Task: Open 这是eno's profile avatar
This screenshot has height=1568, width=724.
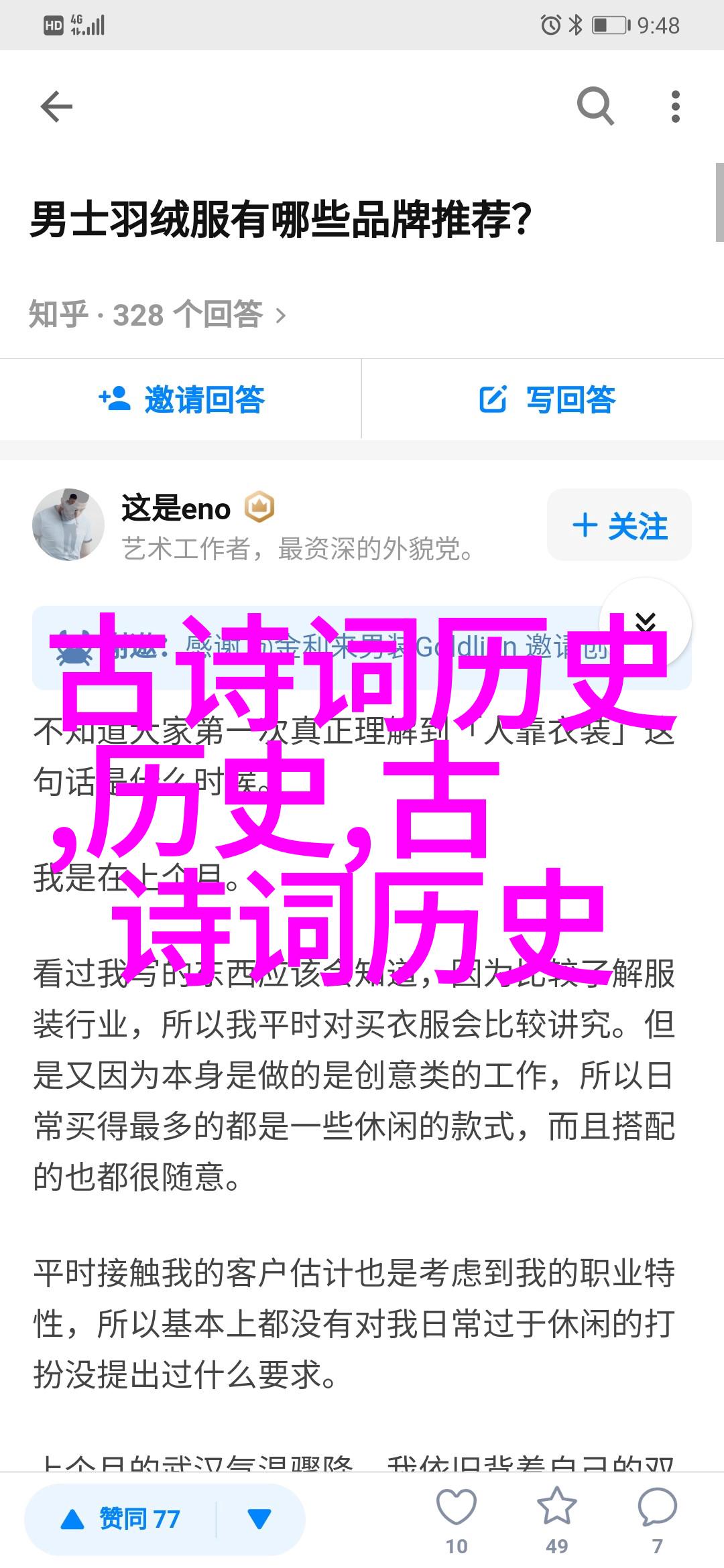Action: click(x=68, y=525)
